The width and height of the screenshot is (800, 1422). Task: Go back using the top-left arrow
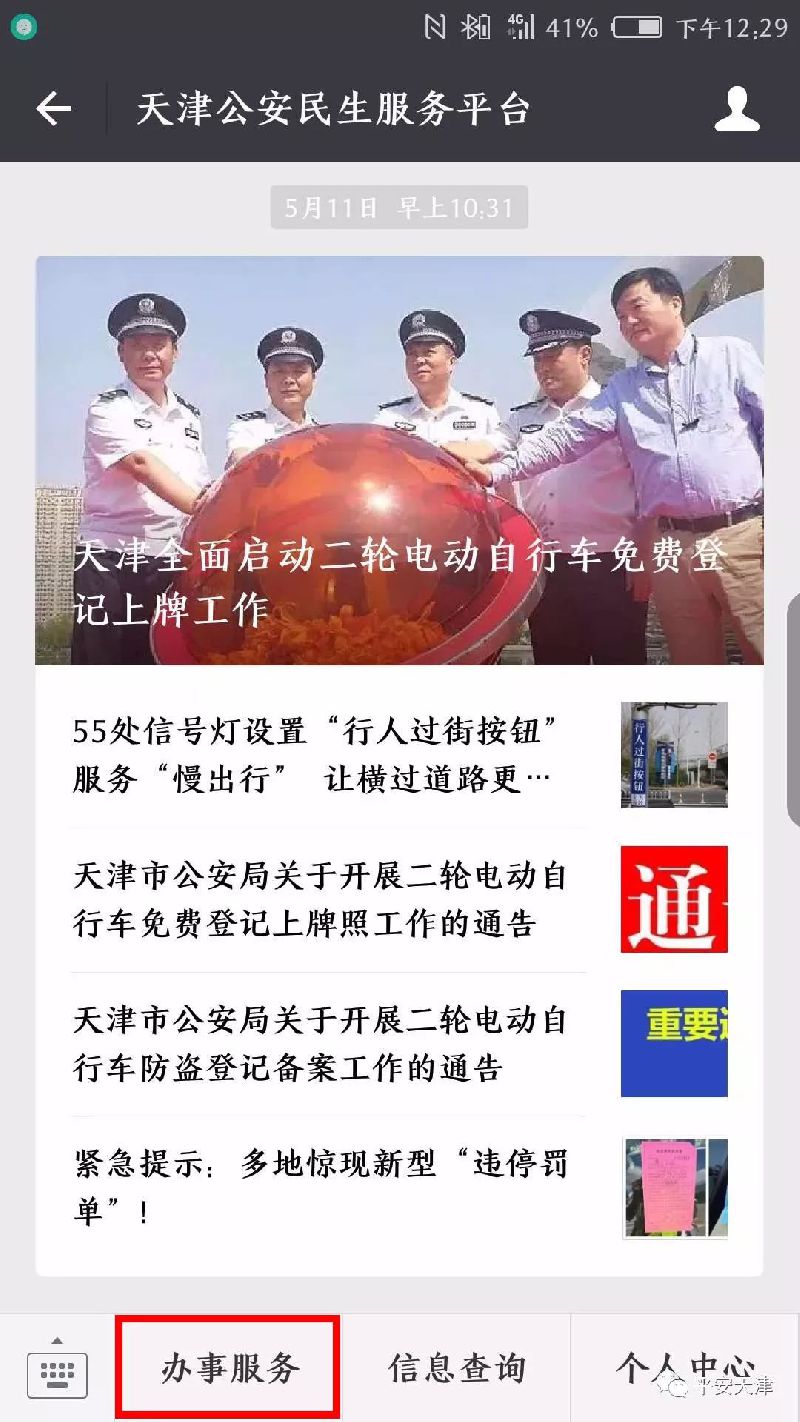pyautogui.click(x=53, y=109)
